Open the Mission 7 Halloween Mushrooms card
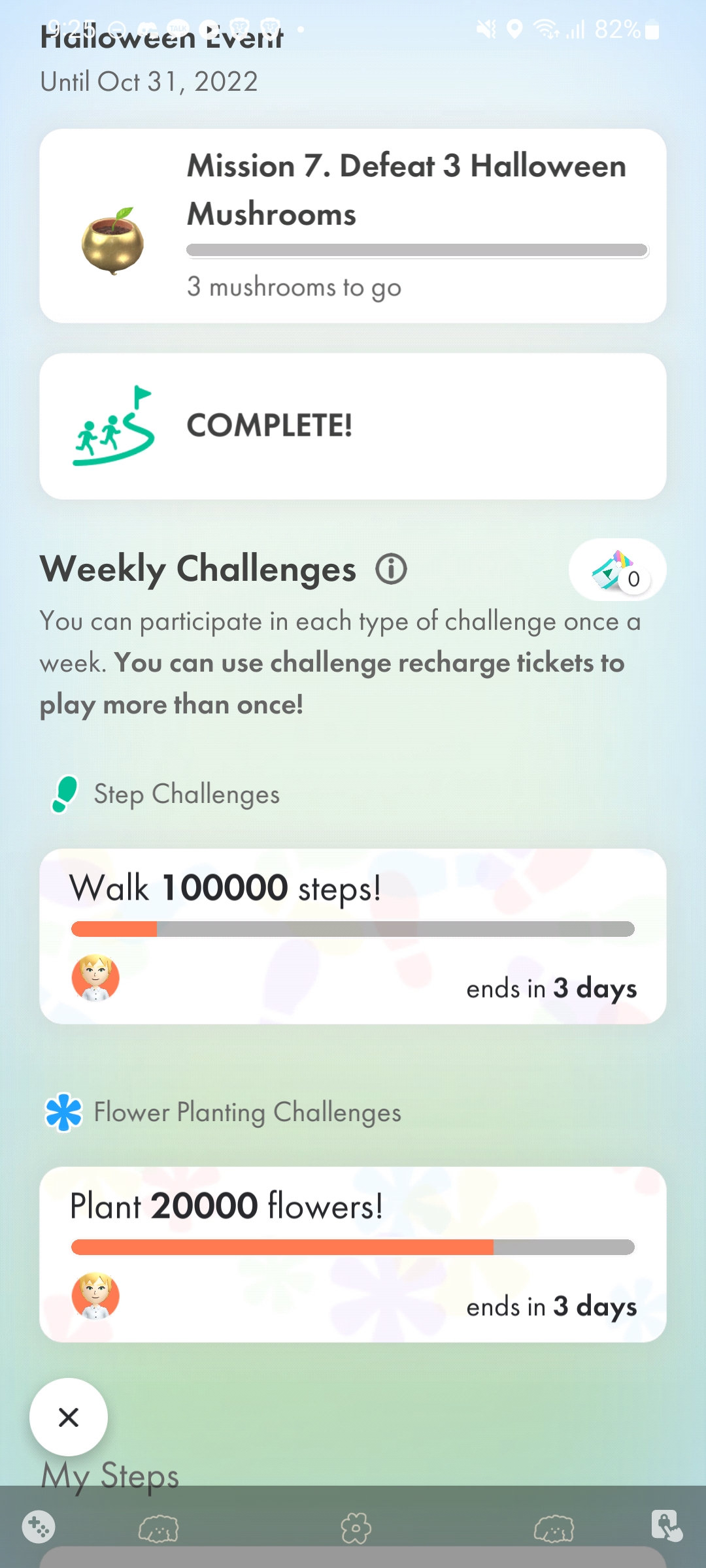Viewport: 706px width, 1568px height. click(x=353, y=225)
